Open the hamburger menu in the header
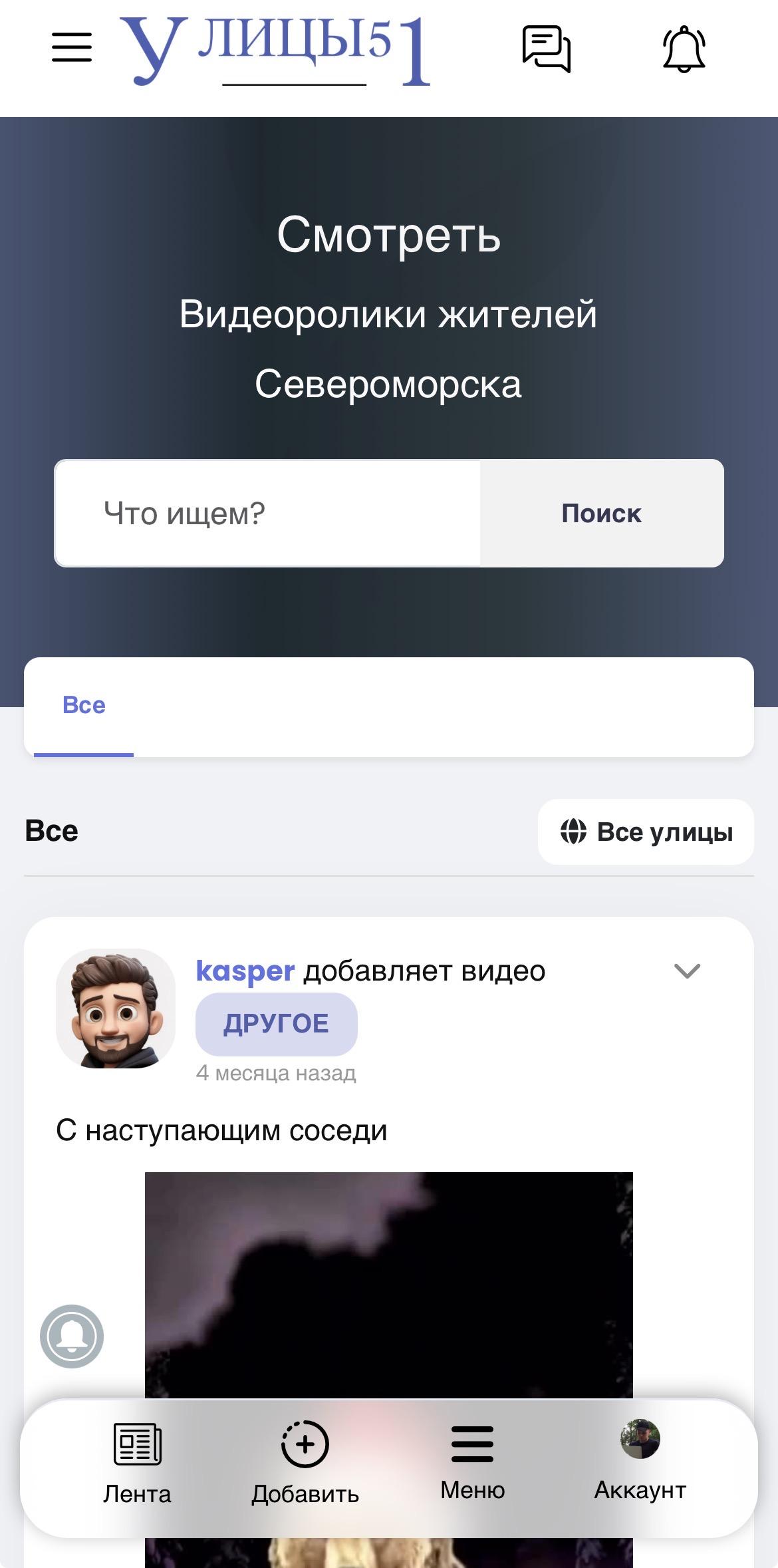Screen dimensions: 778x1568 (x=72, y=47)
